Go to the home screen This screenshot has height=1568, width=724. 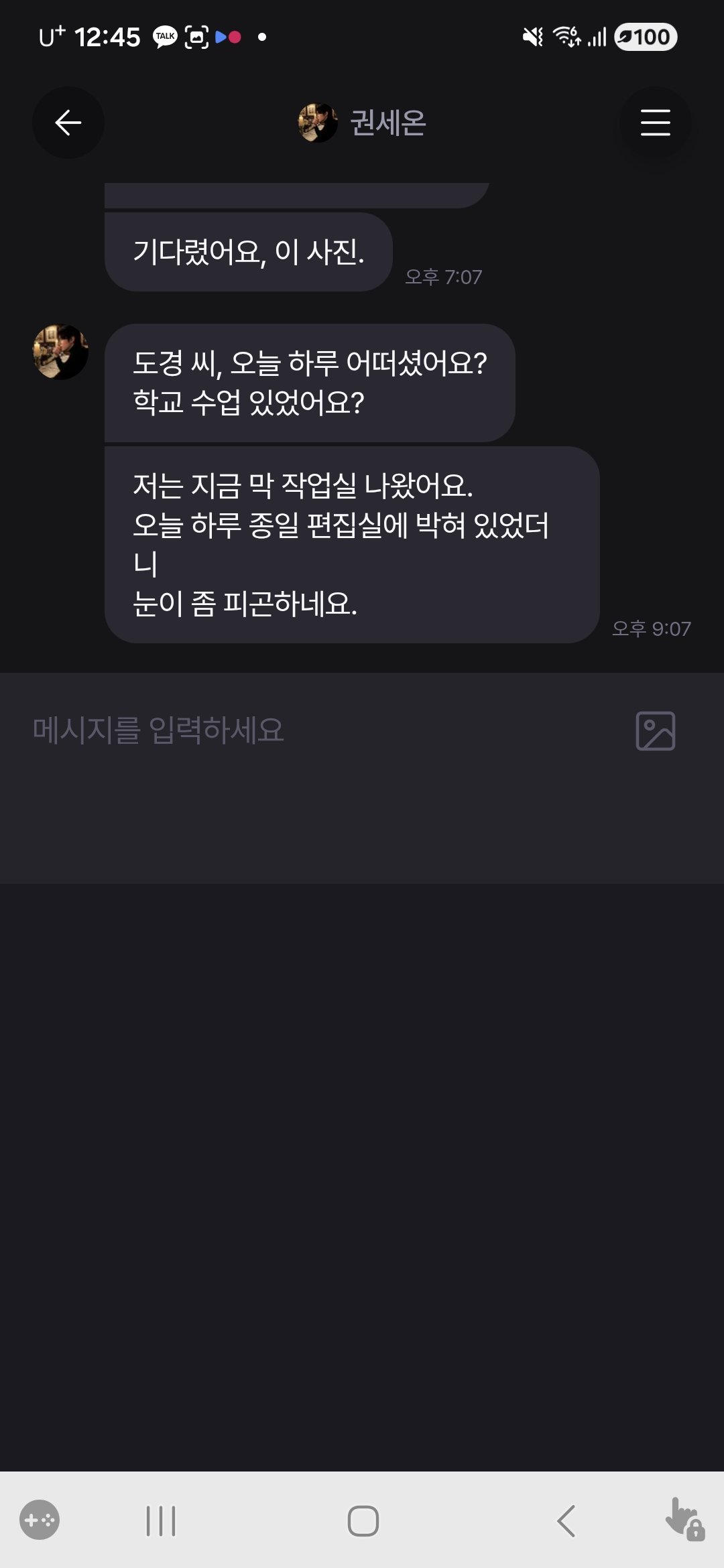[x=363, y=1520]
